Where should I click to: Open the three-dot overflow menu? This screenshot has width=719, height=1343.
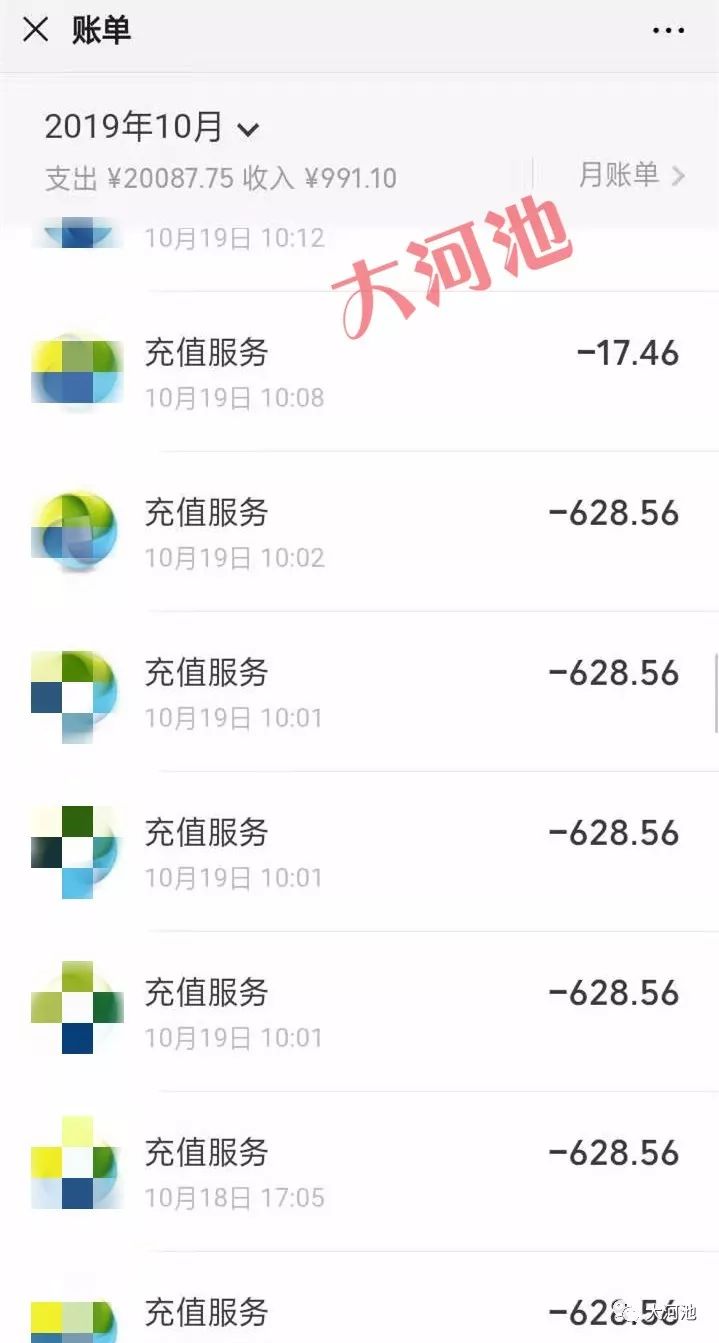(x=668, y=31)
